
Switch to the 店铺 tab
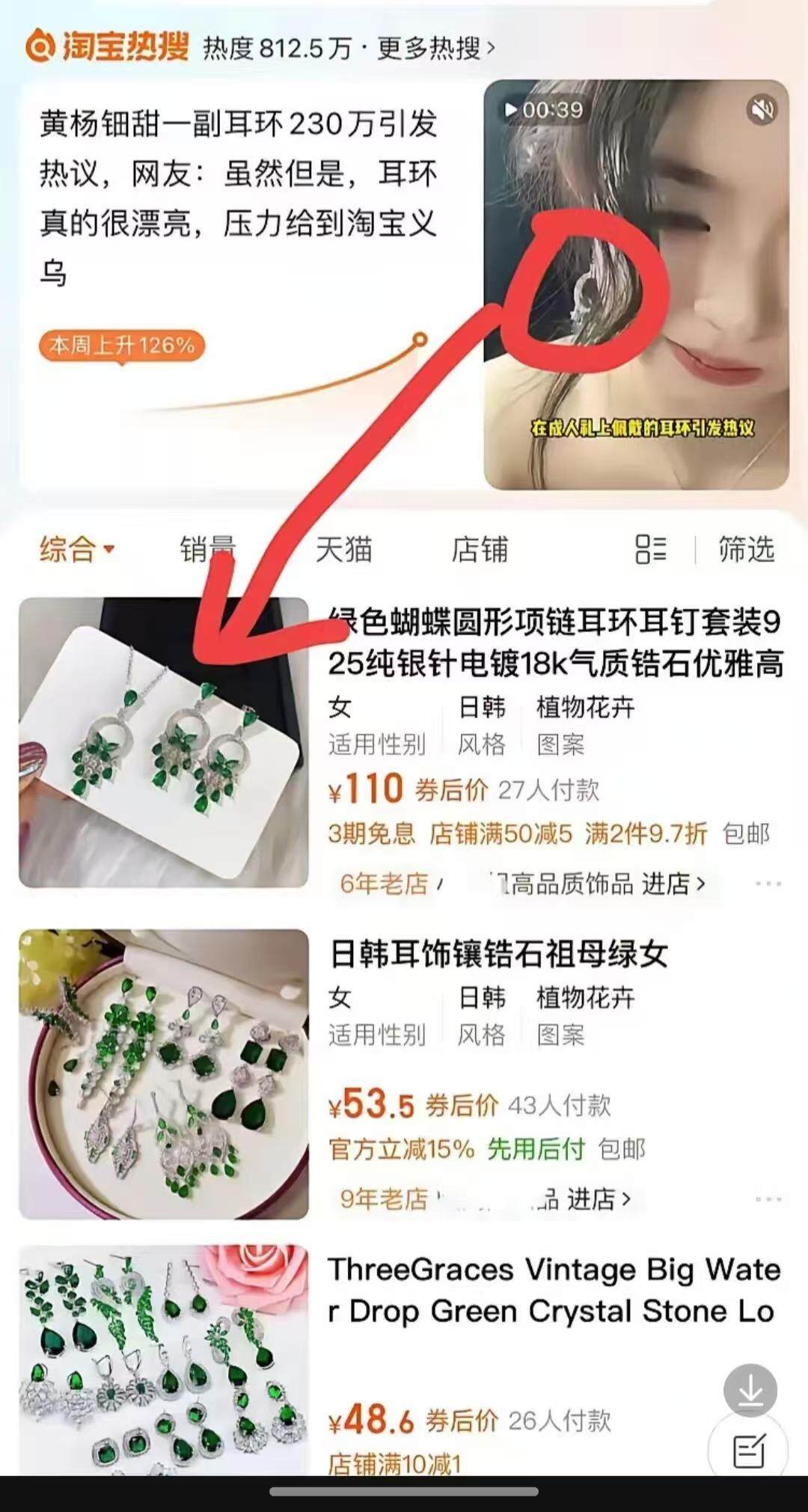[480, 549]
